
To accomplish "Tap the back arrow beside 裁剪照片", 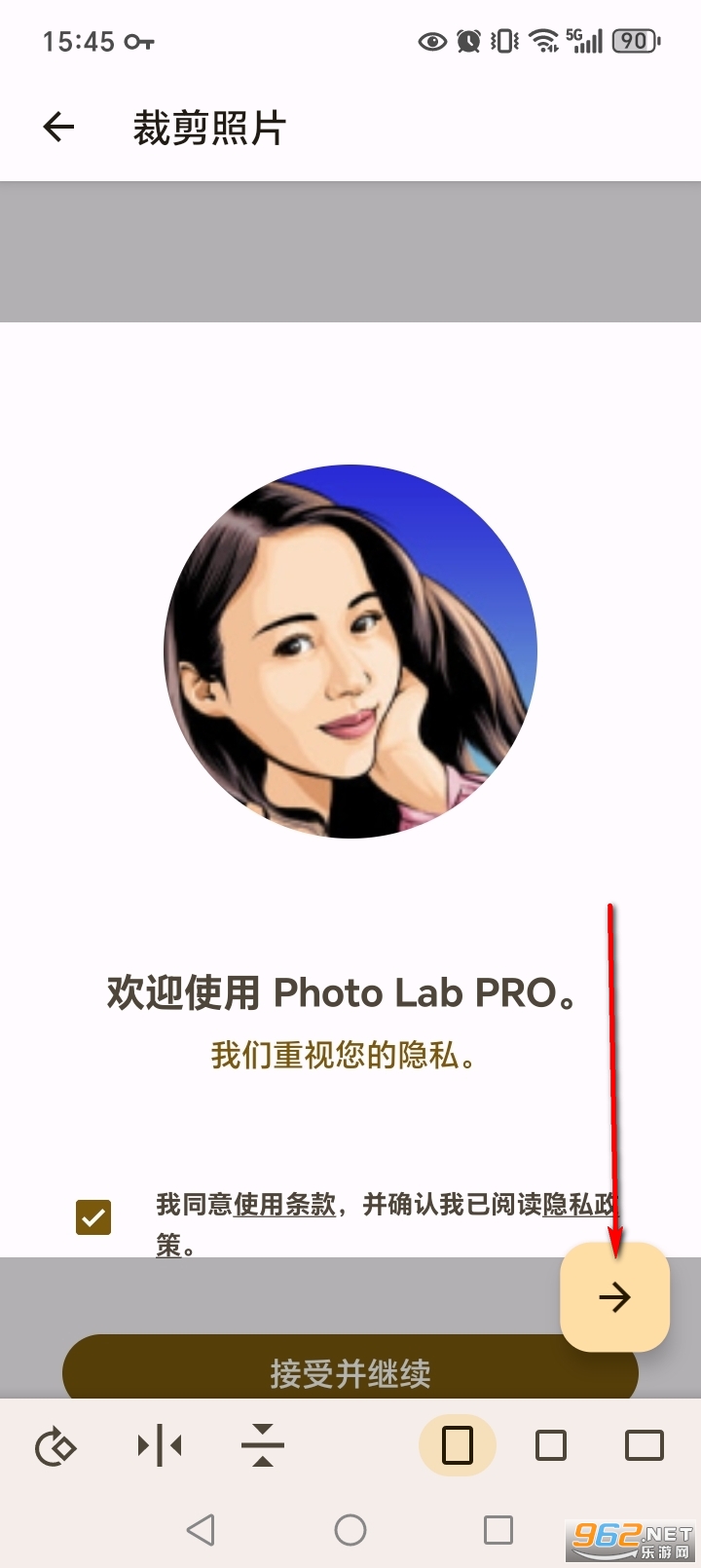I will coord(58,127).
